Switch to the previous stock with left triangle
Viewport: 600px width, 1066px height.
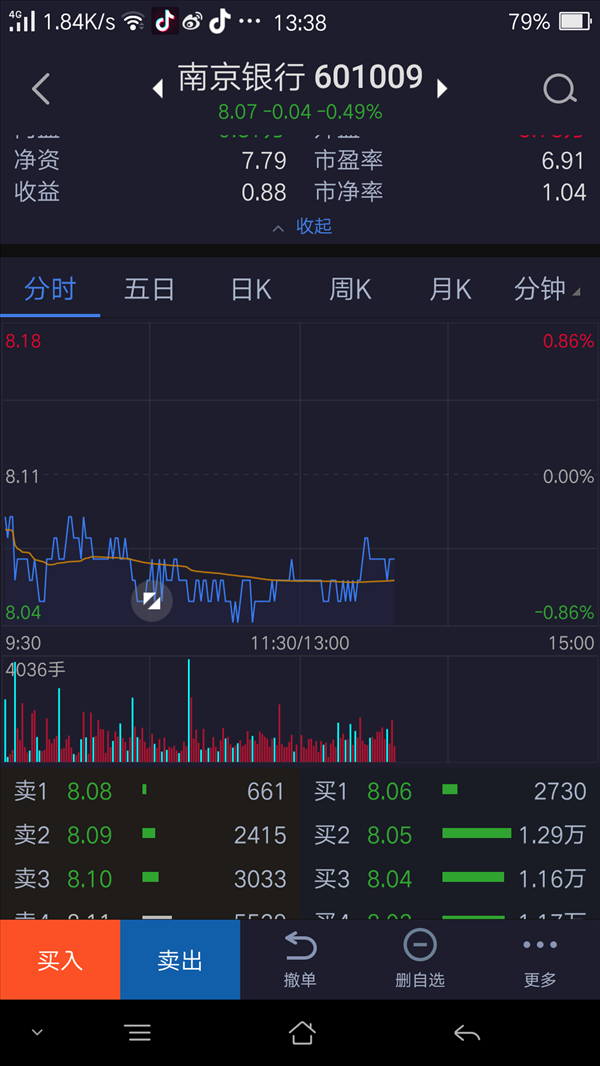pyautogui.click(x=158, y=88)
